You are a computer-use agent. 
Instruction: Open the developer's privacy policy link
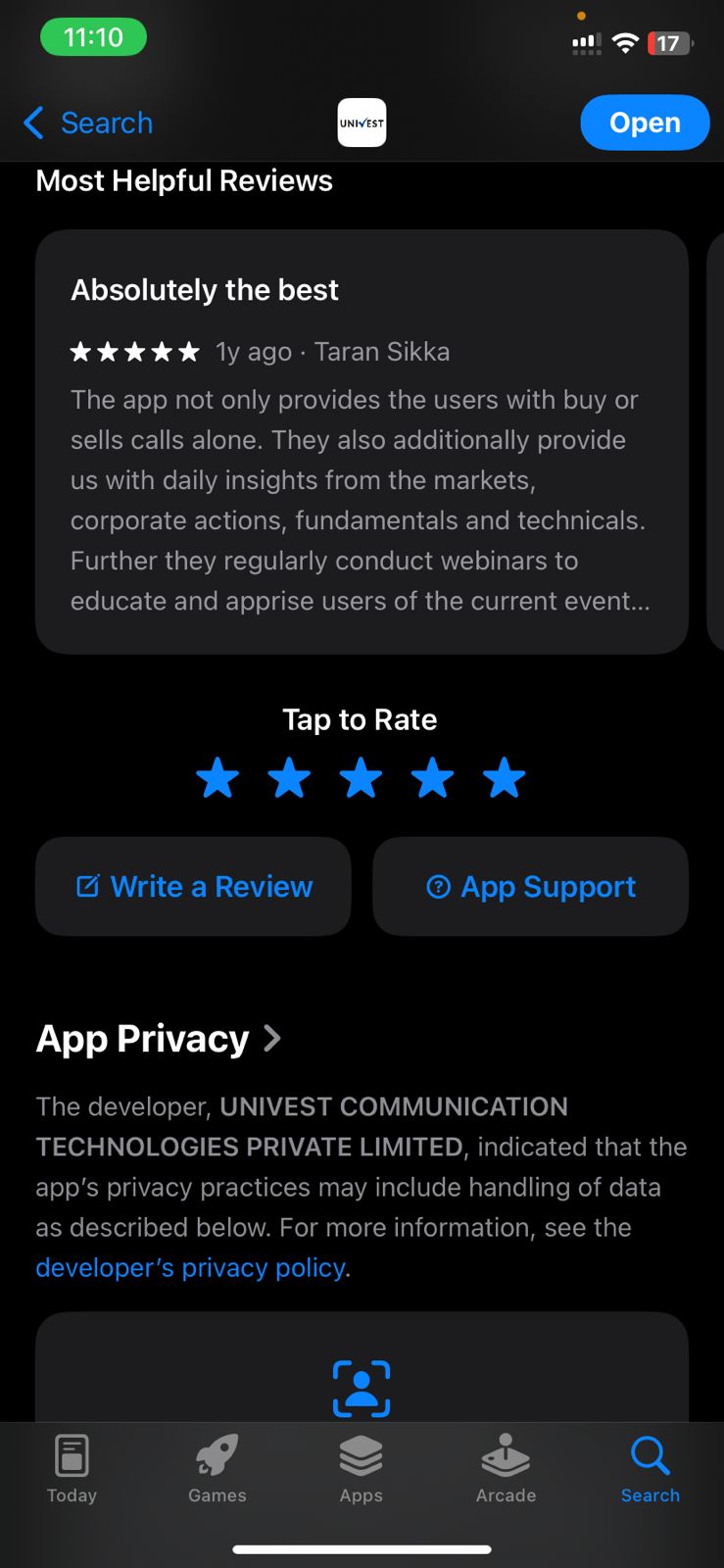click(x=191, y=1267)
